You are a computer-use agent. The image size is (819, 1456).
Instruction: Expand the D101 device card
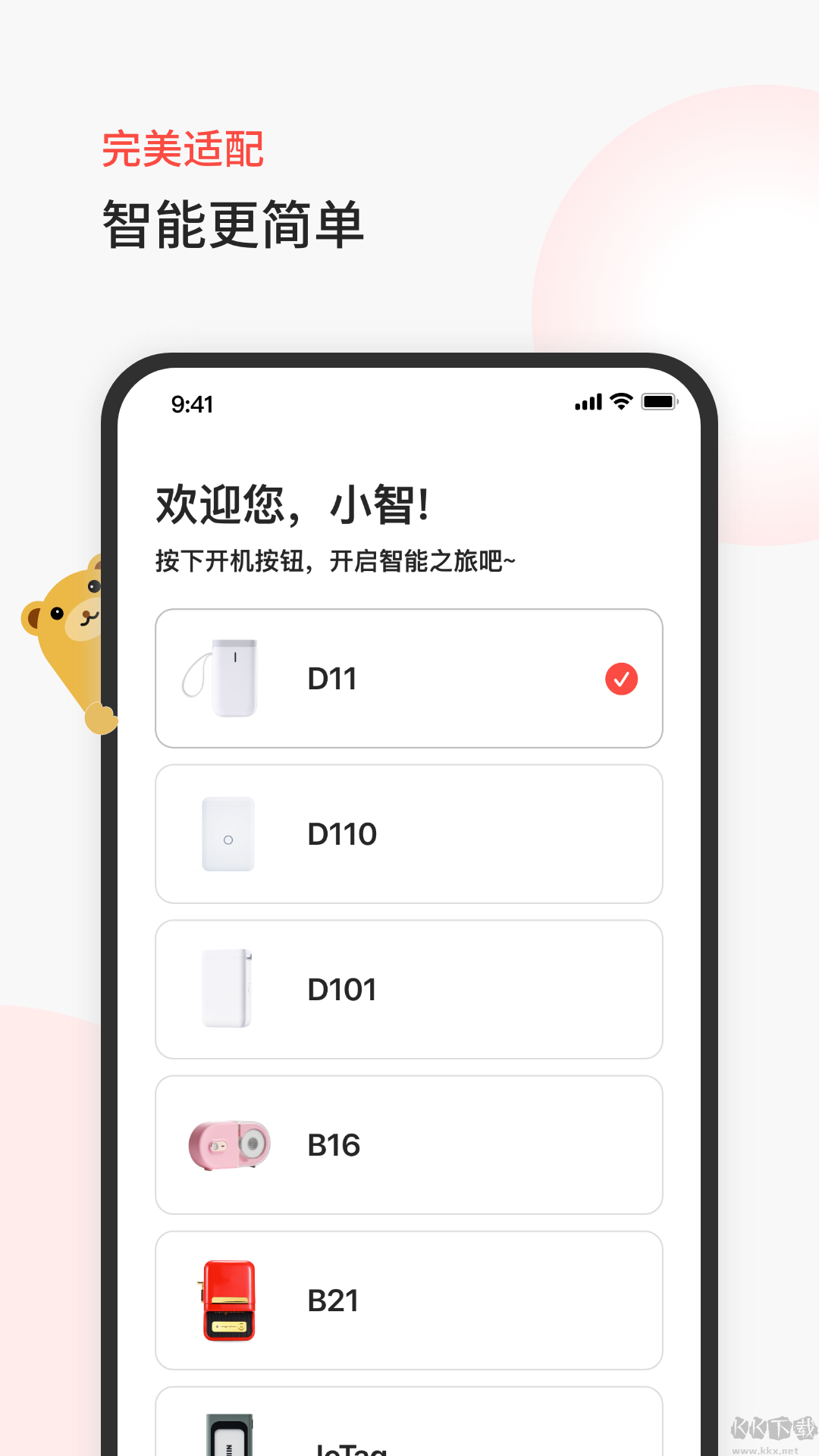coord(409,988)
